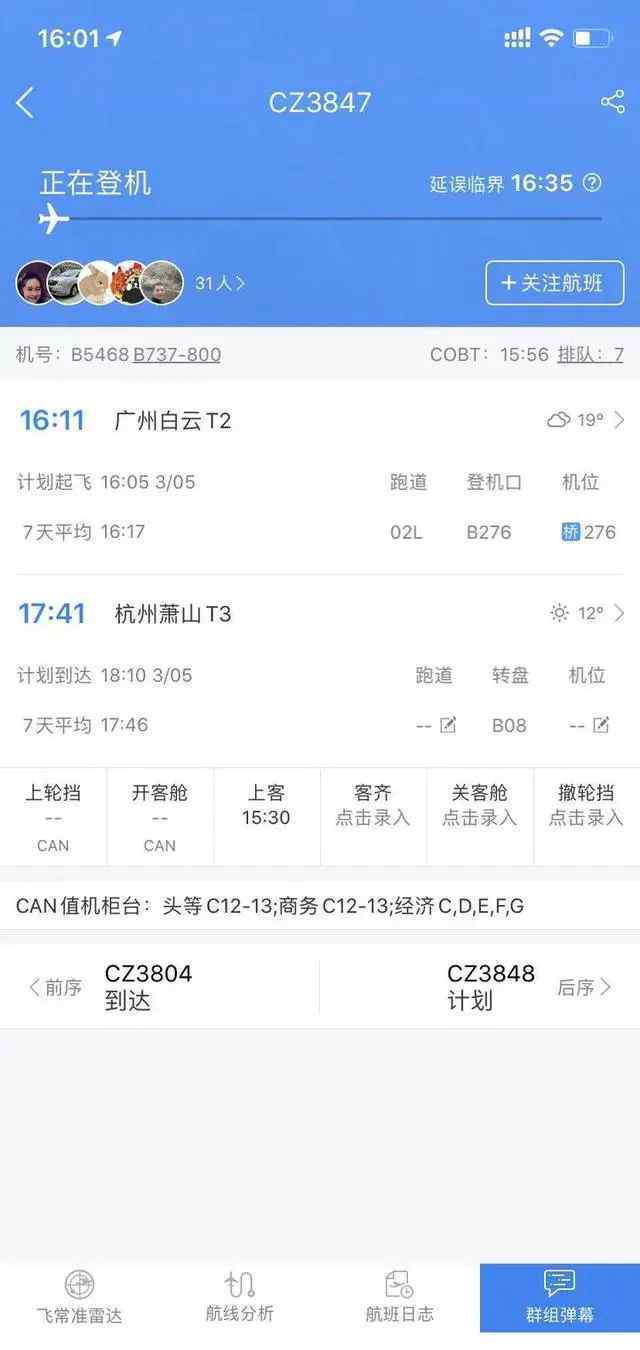Switch to the 航班日志 tab
The height and width of the screenshot is (1350, 640).
pos(400,1298)
